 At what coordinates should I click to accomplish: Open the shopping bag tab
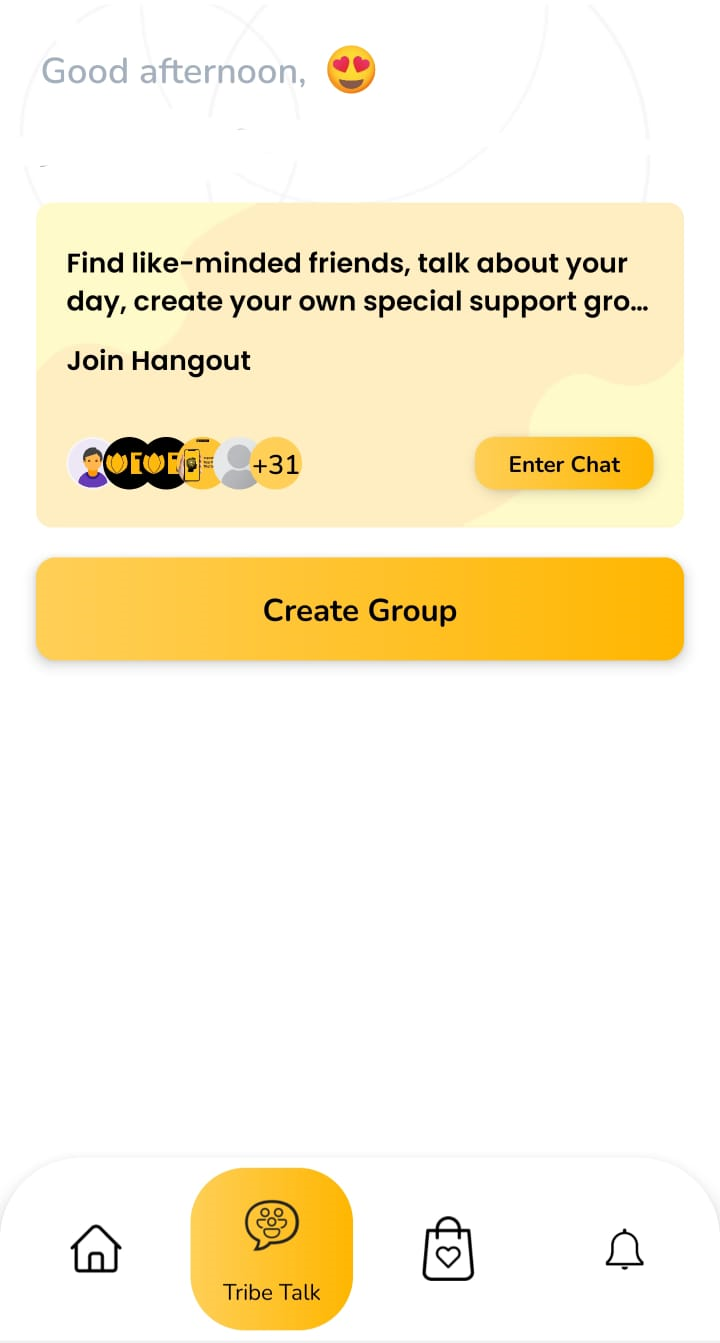tap(448, 1249)
